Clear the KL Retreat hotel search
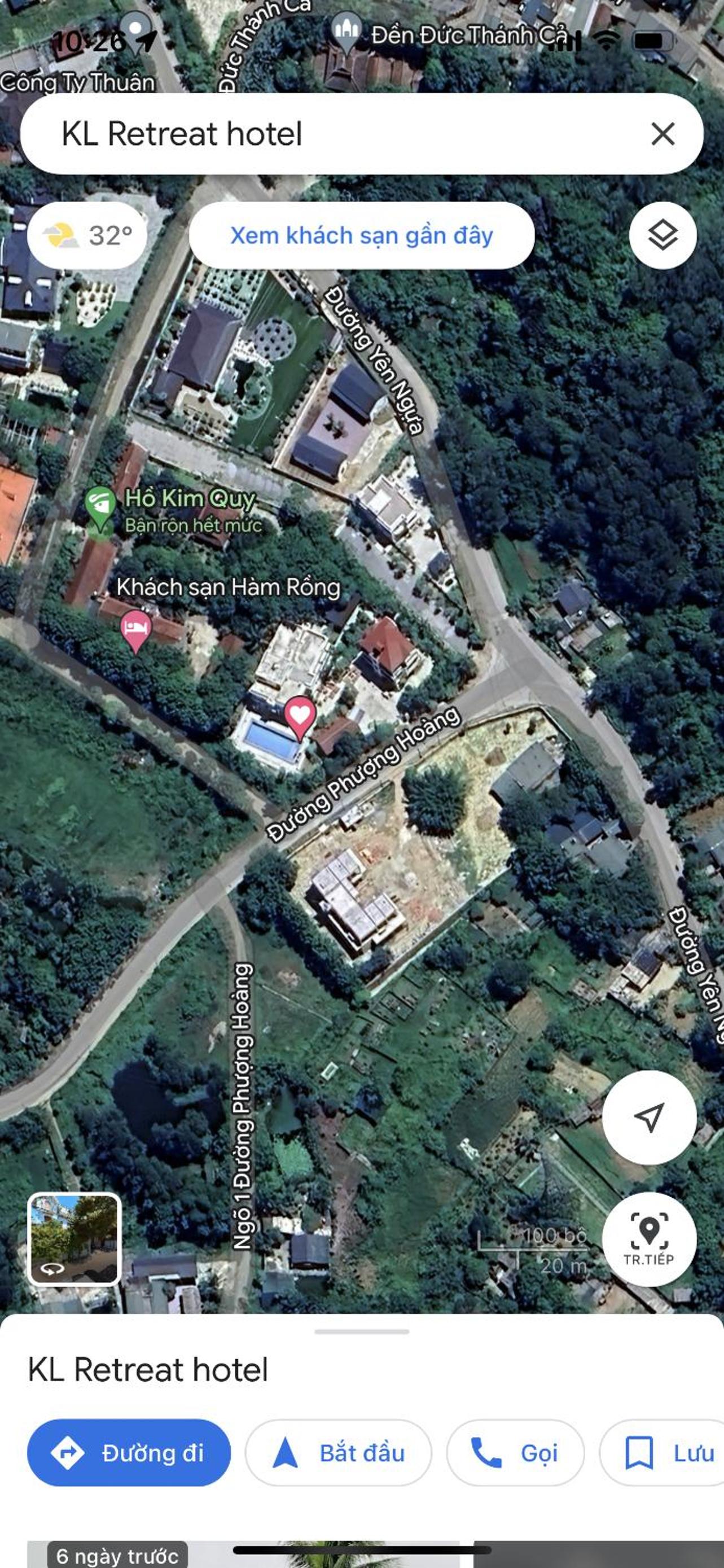This screenshot has height=1568, width=724. [x=662, y=133]
